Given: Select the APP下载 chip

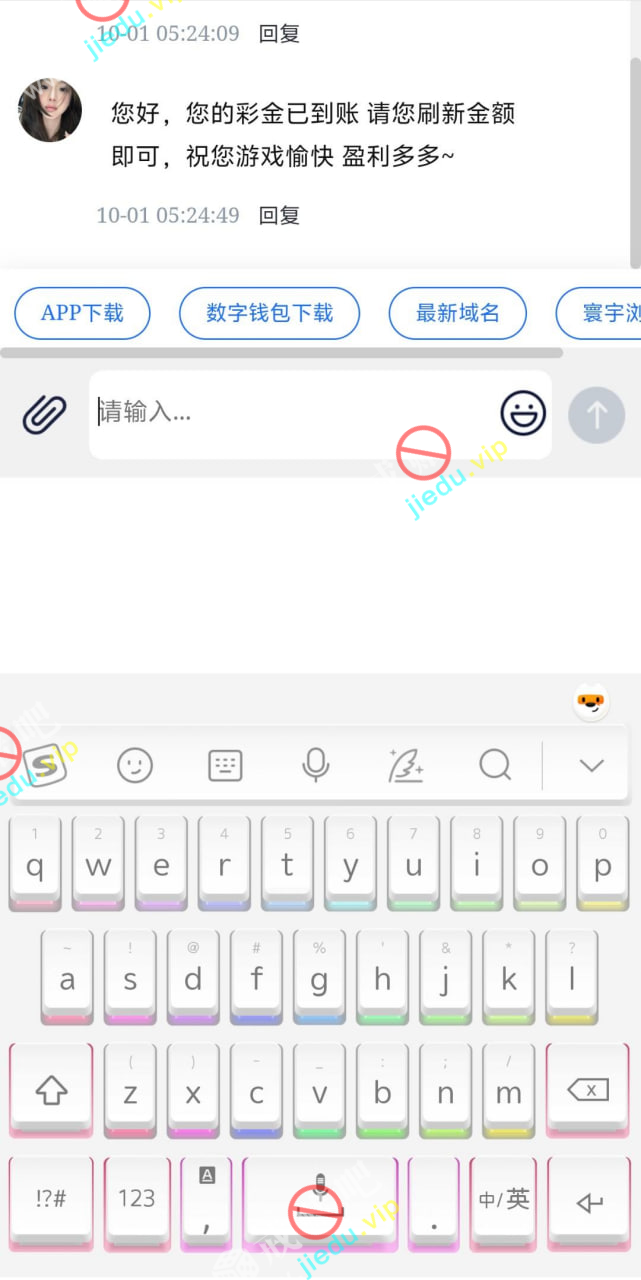Looking at the screenshot, I should point(82,313).
